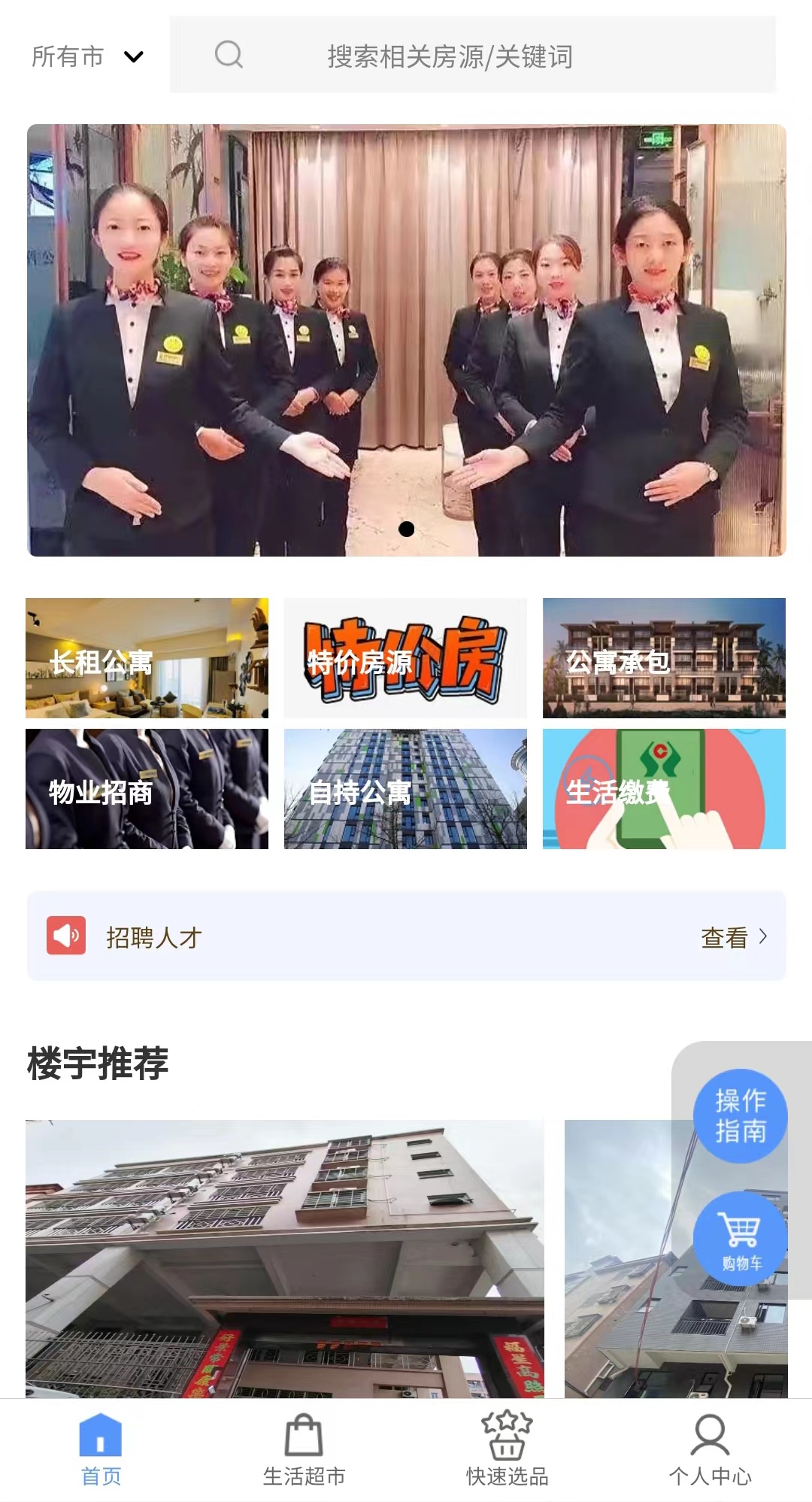Open the 购物车 floating cart button
The width and height of the screenshot is (812, 1502).
(740, 1239)
